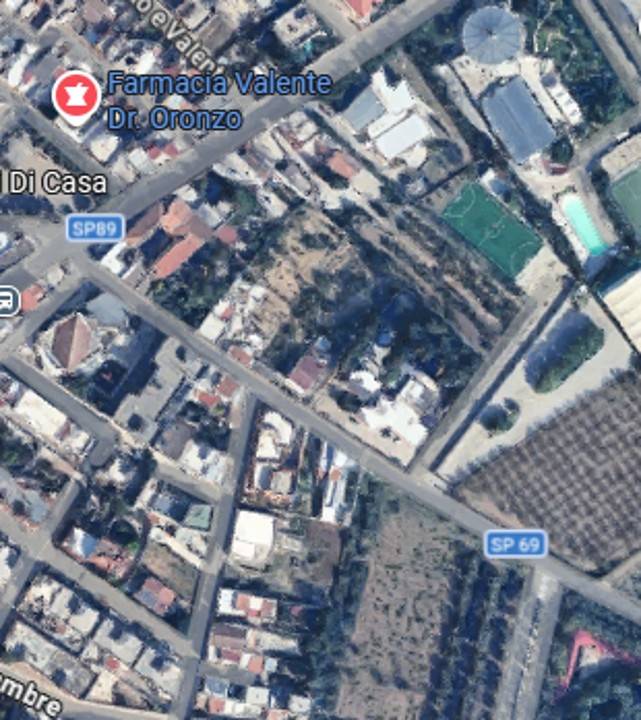Open the Farmacia Valente Dr. Oronzo pharmacy pin
This screenshot has width=641, height=720.
point(76,97)
